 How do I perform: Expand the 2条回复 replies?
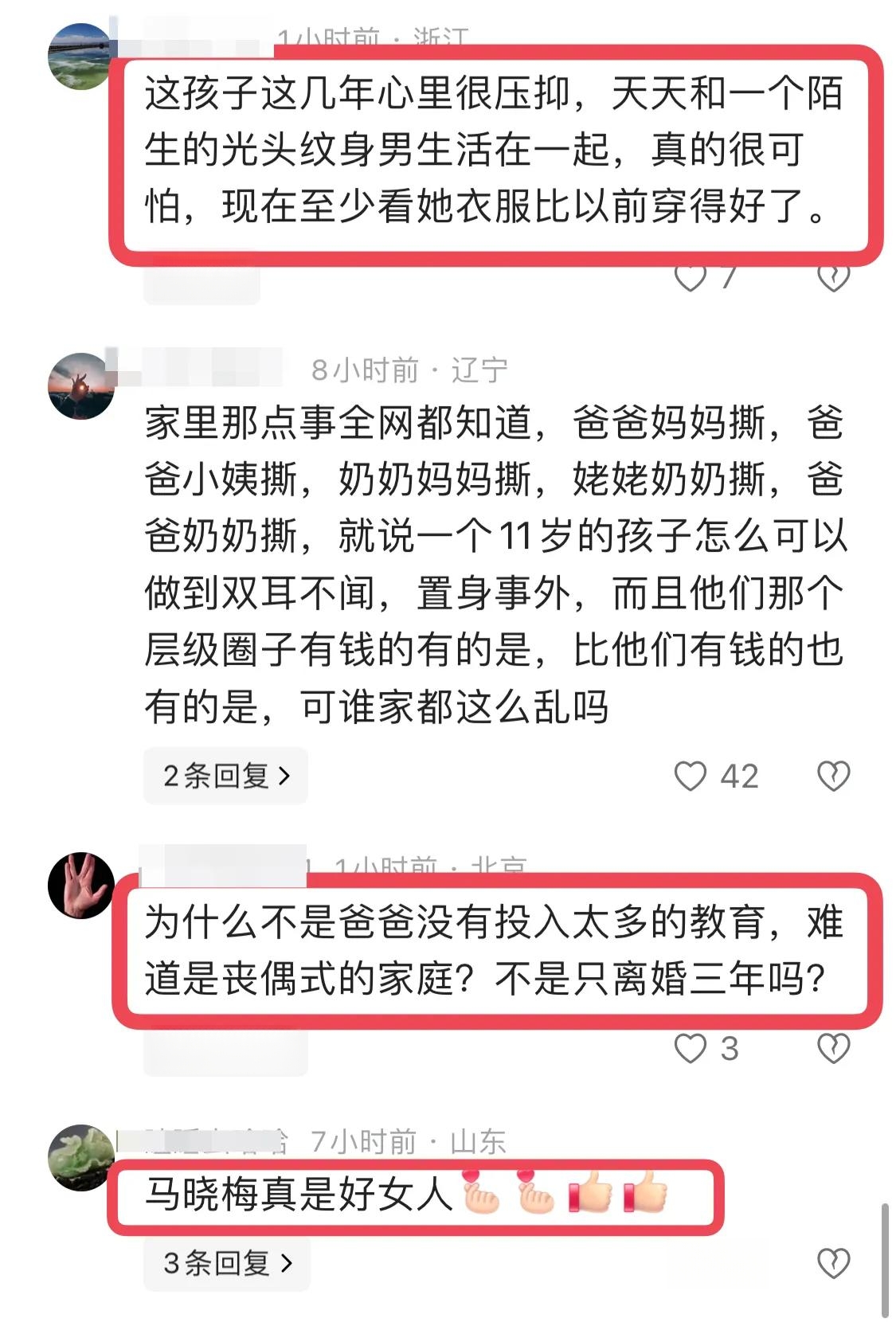pyautogui.click(x=226, y=776)
